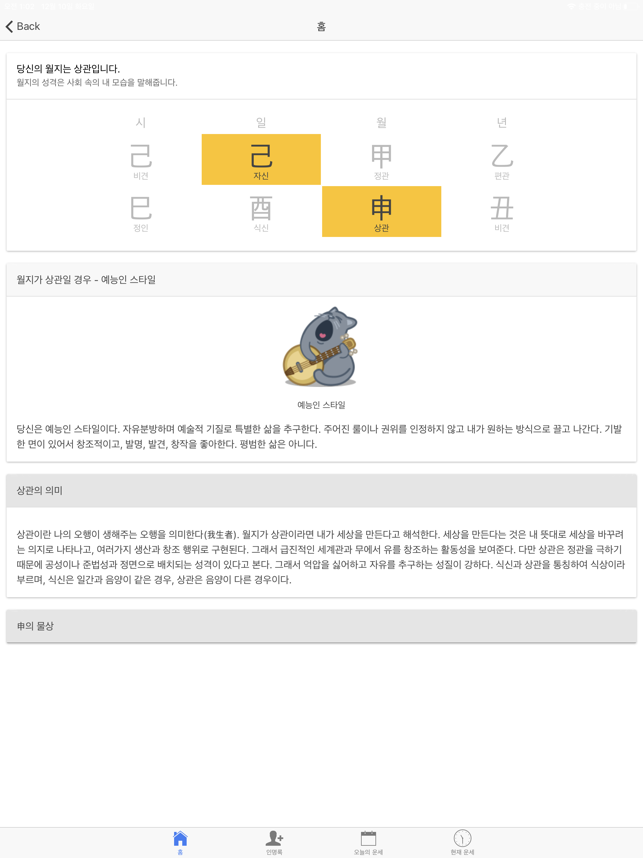Tap the 甲 정관 month cell
The width and height of the screenshot is (643, 858).
[x=381, y=159]
